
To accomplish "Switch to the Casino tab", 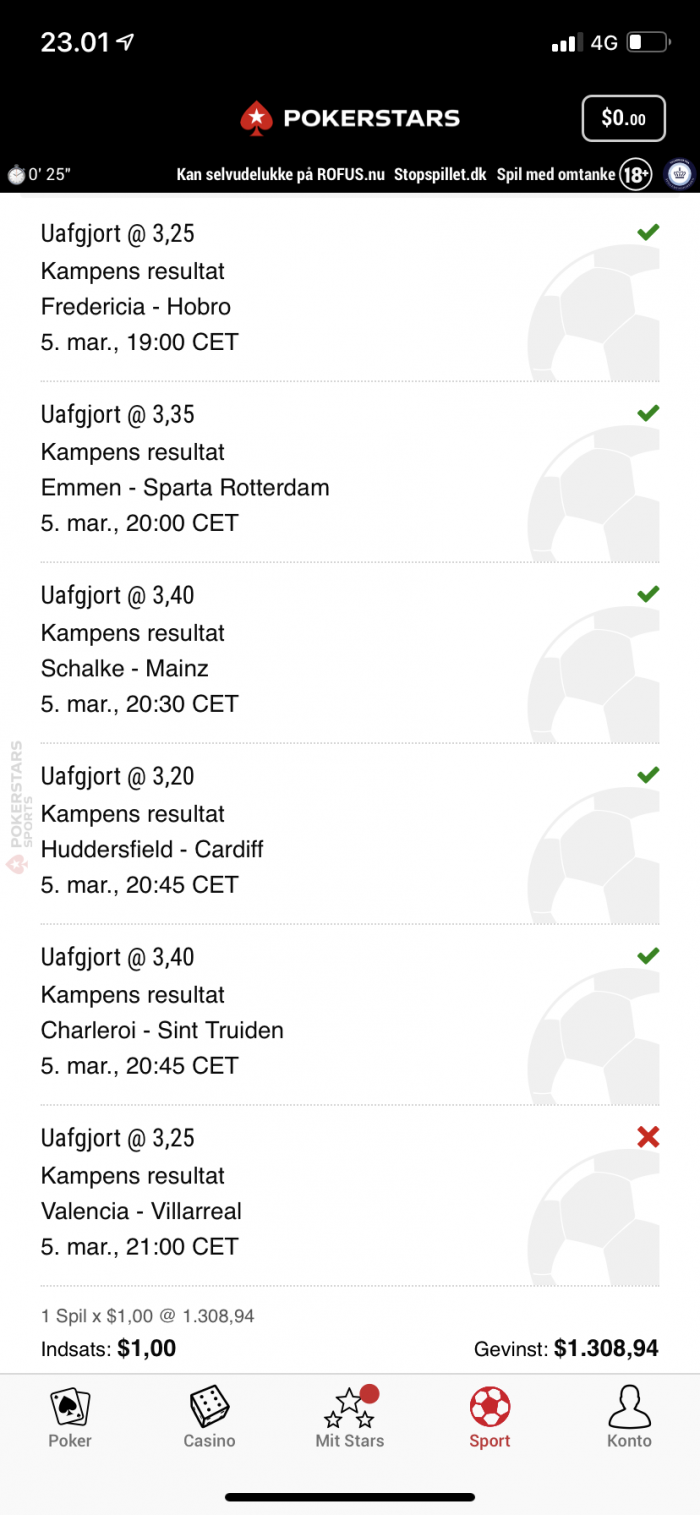I will pyautogui.click(x=210, y=1418).
